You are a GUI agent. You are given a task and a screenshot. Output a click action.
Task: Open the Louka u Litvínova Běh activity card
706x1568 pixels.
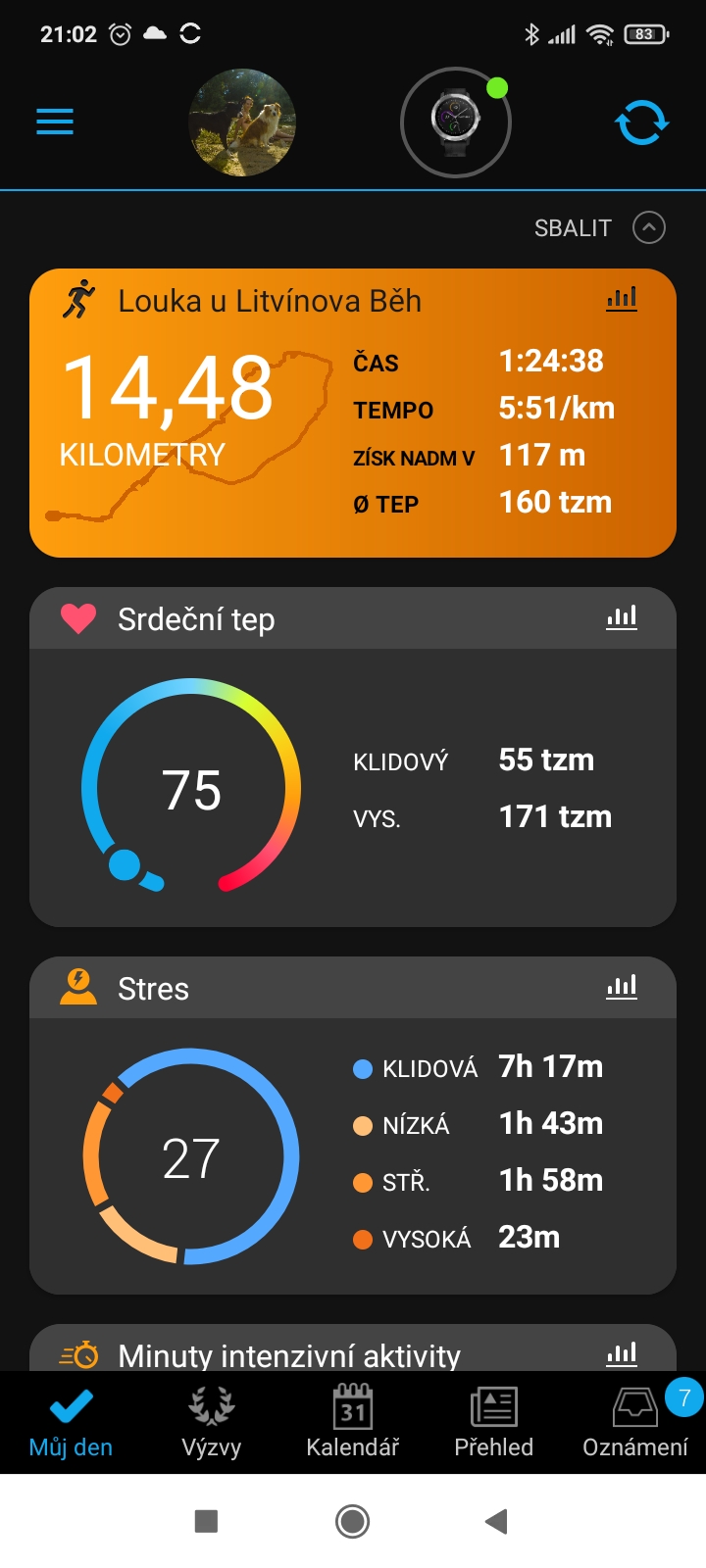pos(353,414)
